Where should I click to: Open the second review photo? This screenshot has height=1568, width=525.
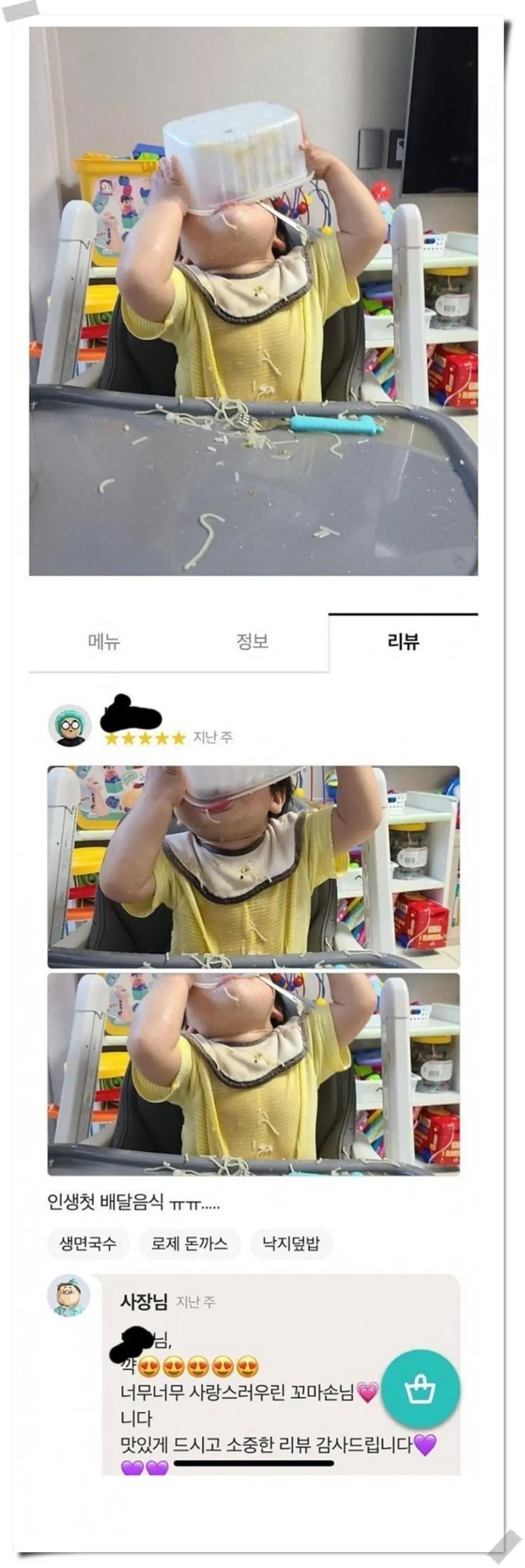tap(253, 1073)
